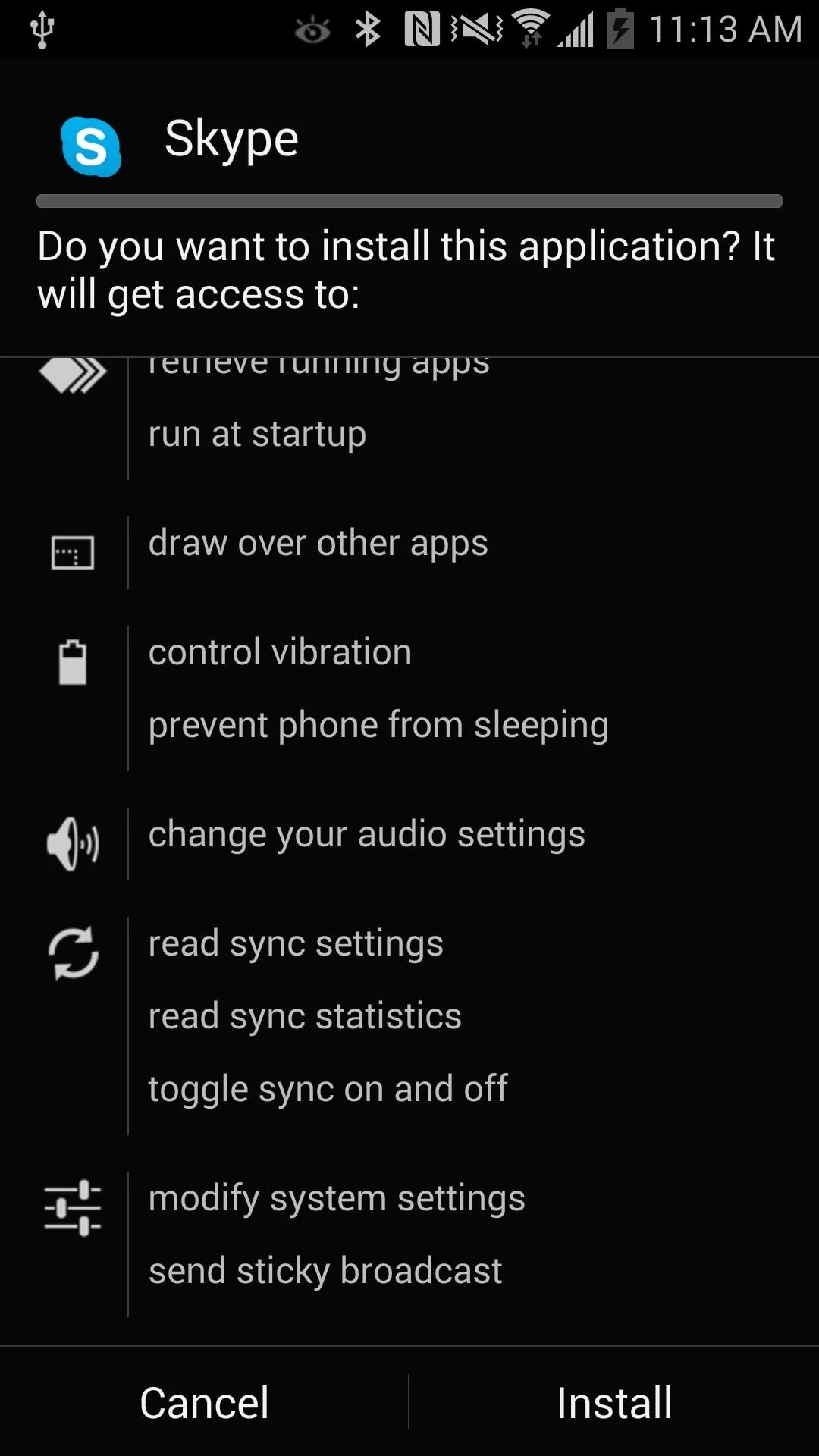View 'read sync settings' permission details
Viewport: 819px width, 1456px height.
pos(296,945)
